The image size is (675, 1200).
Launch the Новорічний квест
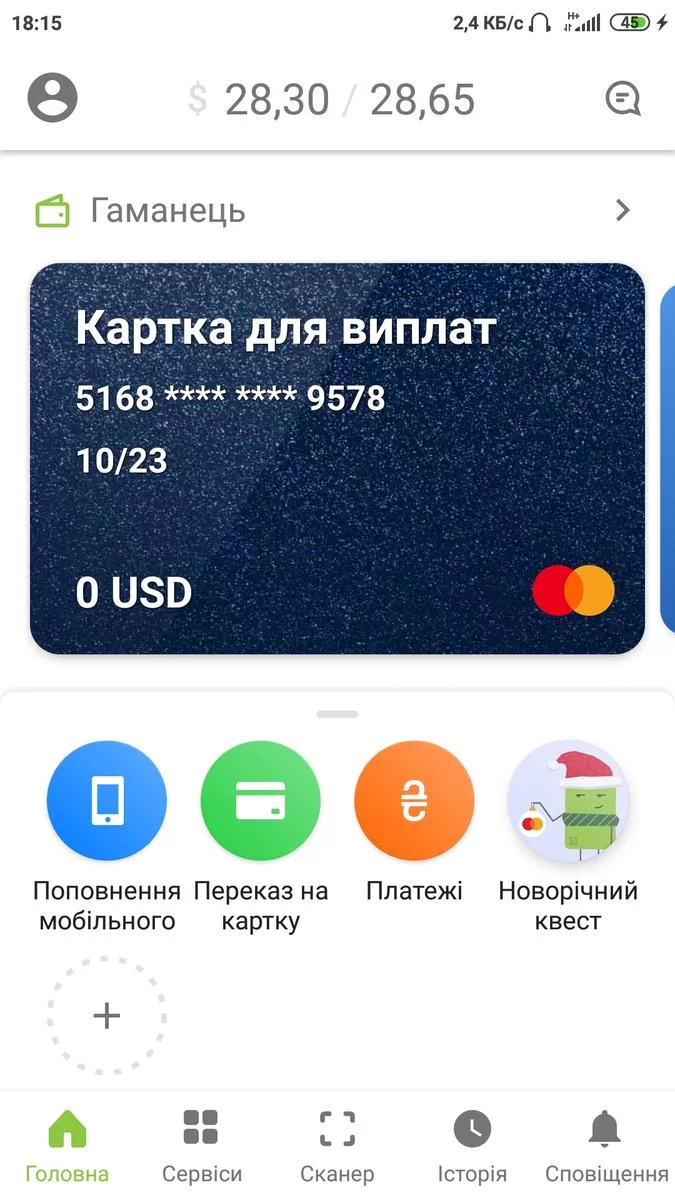click(x=567, y=801)
